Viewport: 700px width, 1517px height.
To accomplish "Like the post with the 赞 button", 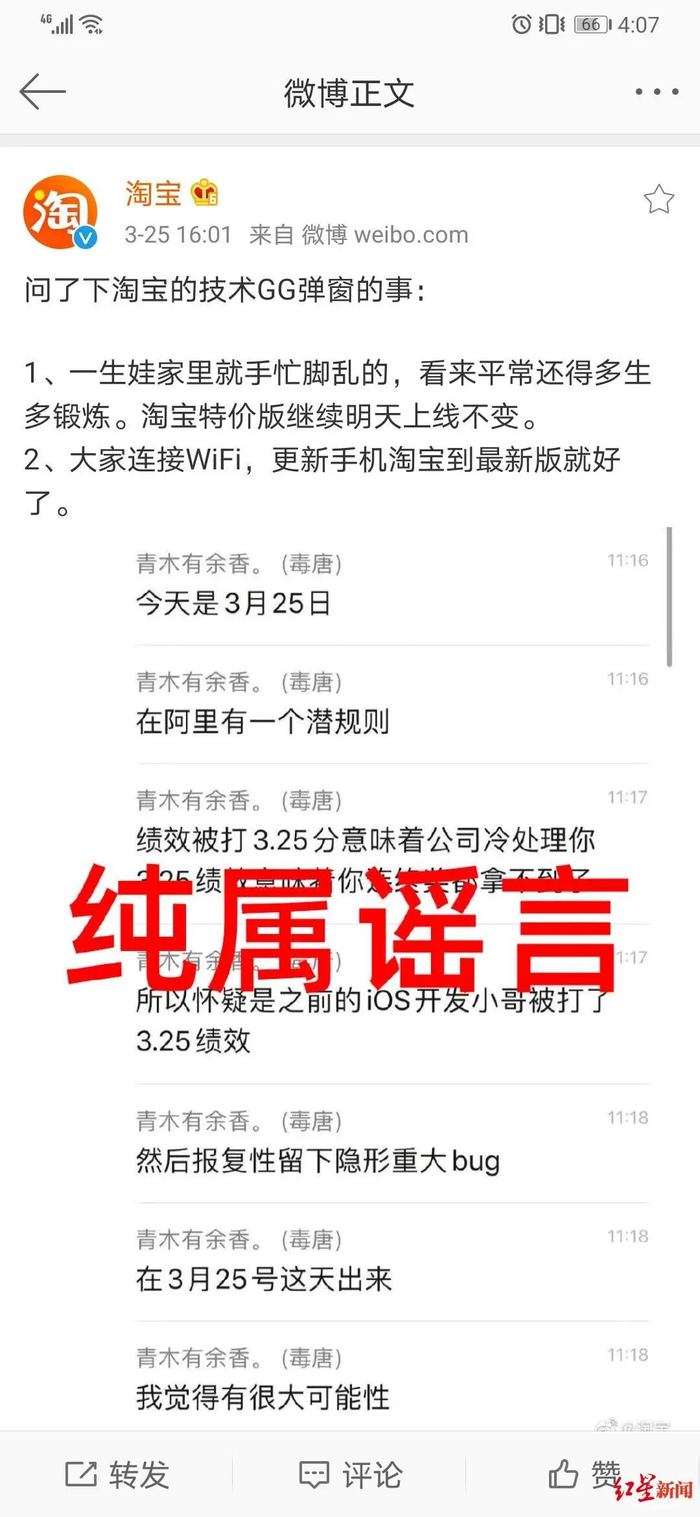I will [x=585, y=1474].
